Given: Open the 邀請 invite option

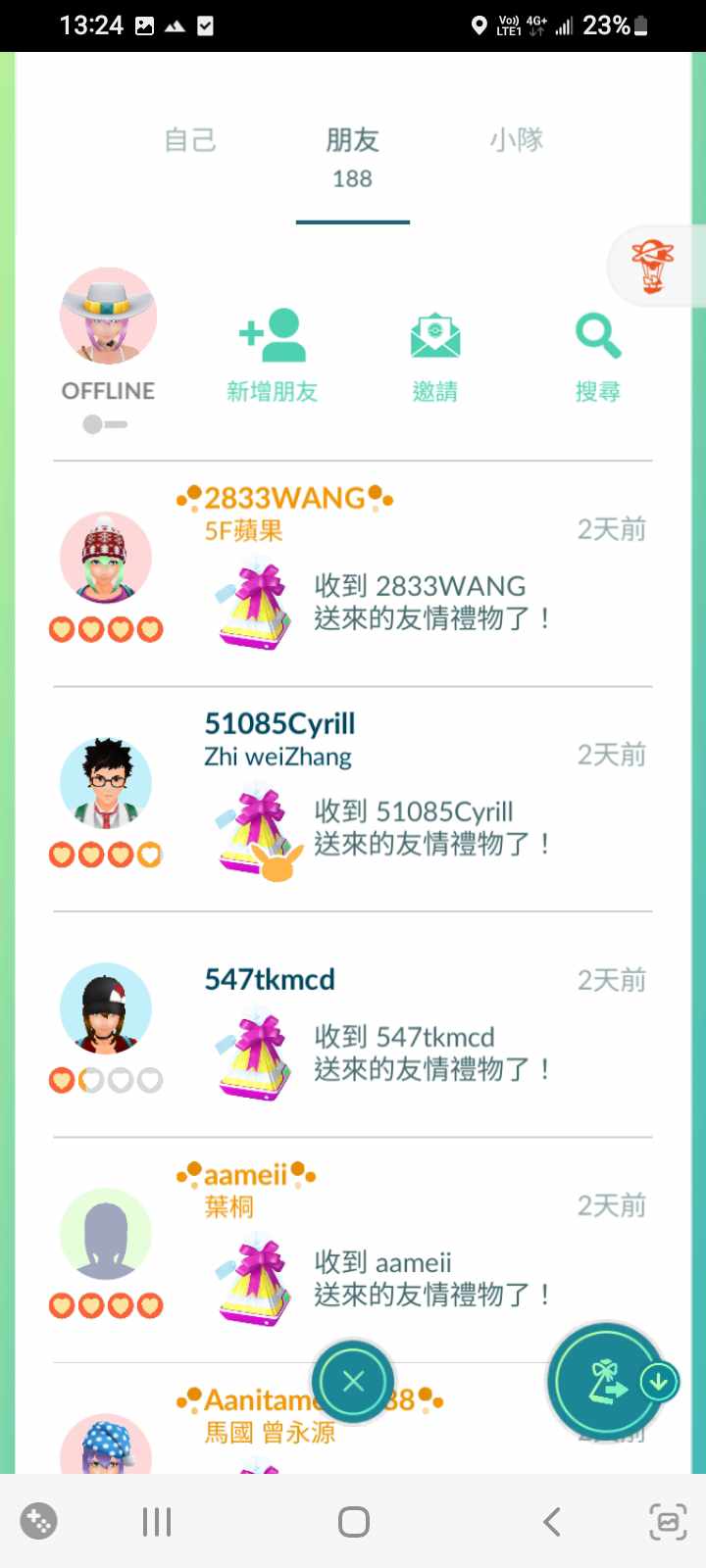Looking at the screenshot, I should (x=434, y=355).
